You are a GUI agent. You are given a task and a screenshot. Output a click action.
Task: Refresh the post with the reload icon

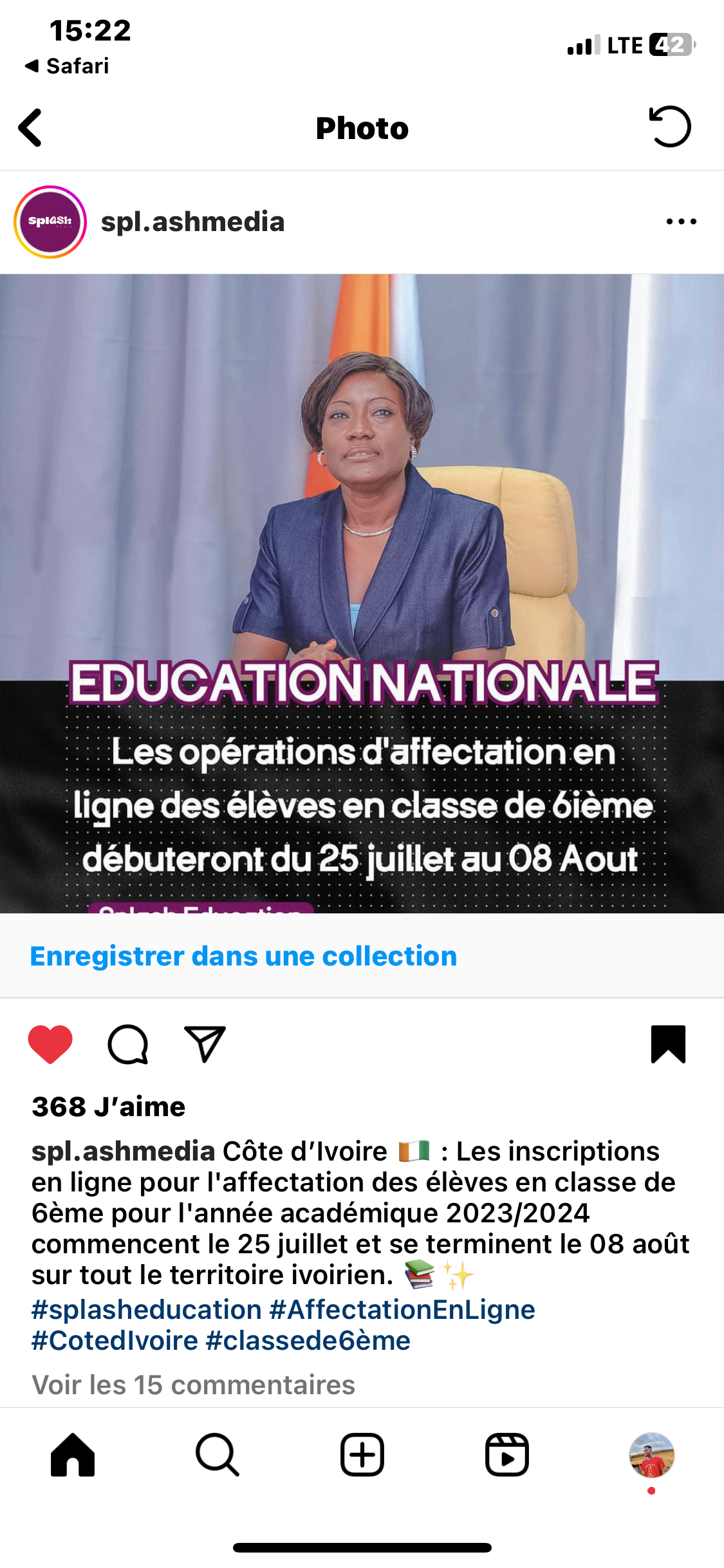tap(670, 127)
